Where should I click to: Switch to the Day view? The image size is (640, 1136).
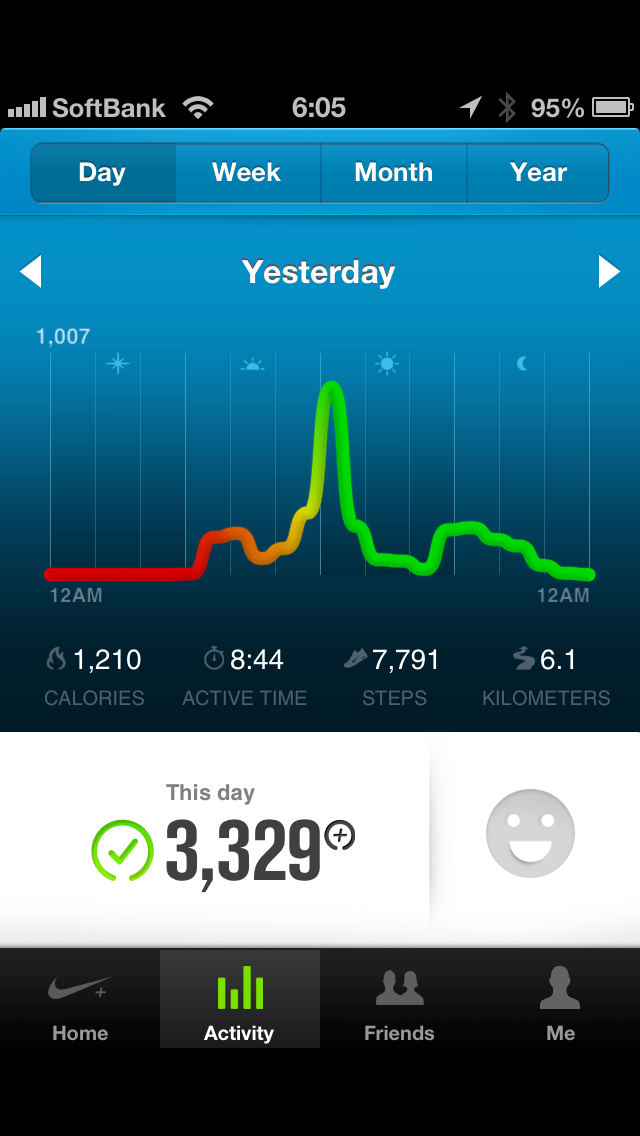[x=102, y=173]
